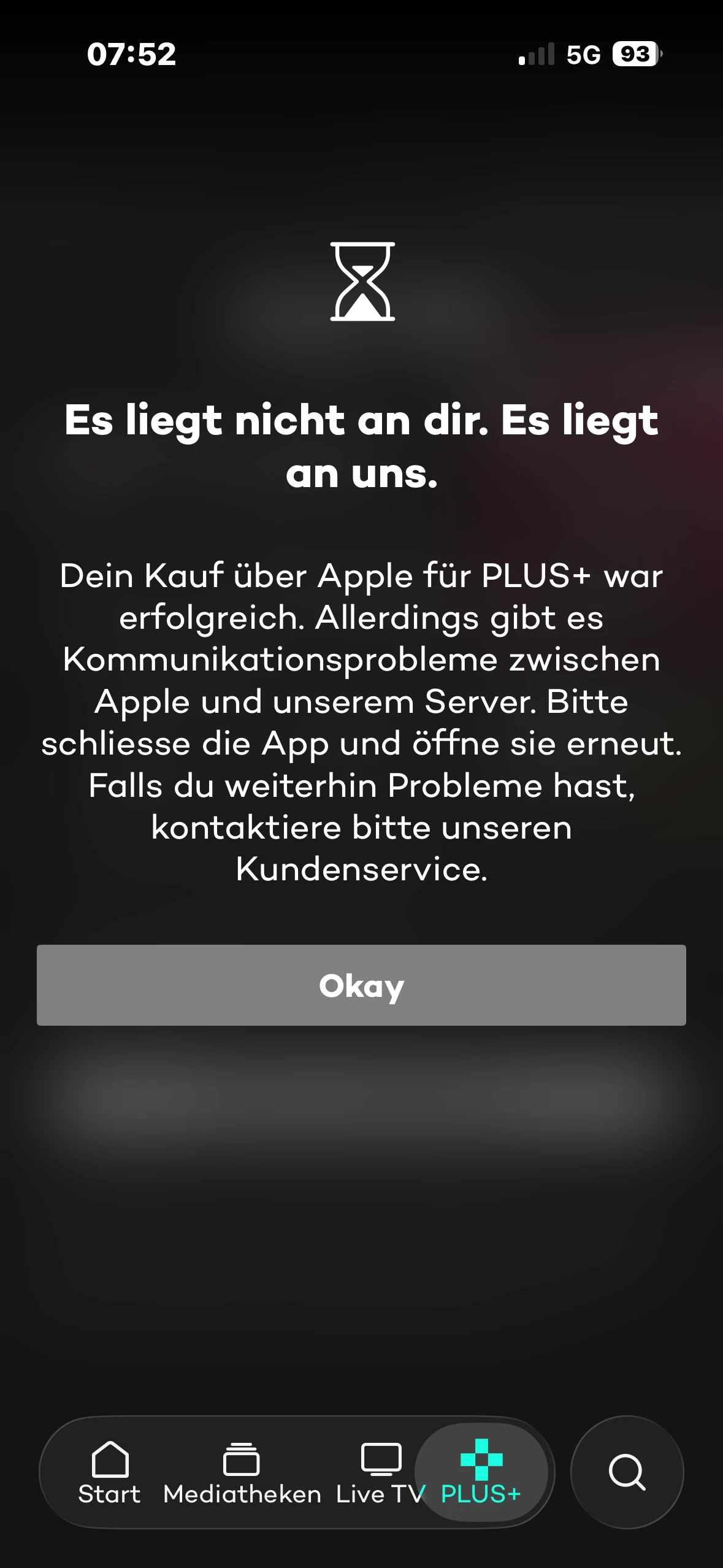Image resolution: width=723 pixels, height=1568 pixels.
Task: Open search with the magnifier icon
Action: tap(627, 1472)
